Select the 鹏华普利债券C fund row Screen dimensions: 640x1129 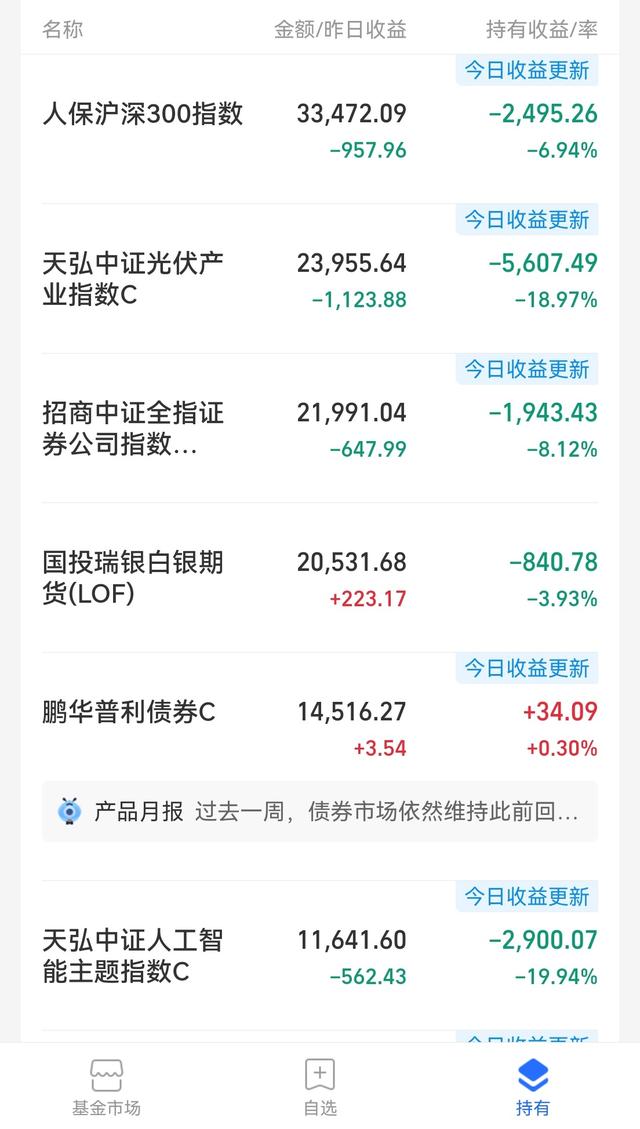320,713
